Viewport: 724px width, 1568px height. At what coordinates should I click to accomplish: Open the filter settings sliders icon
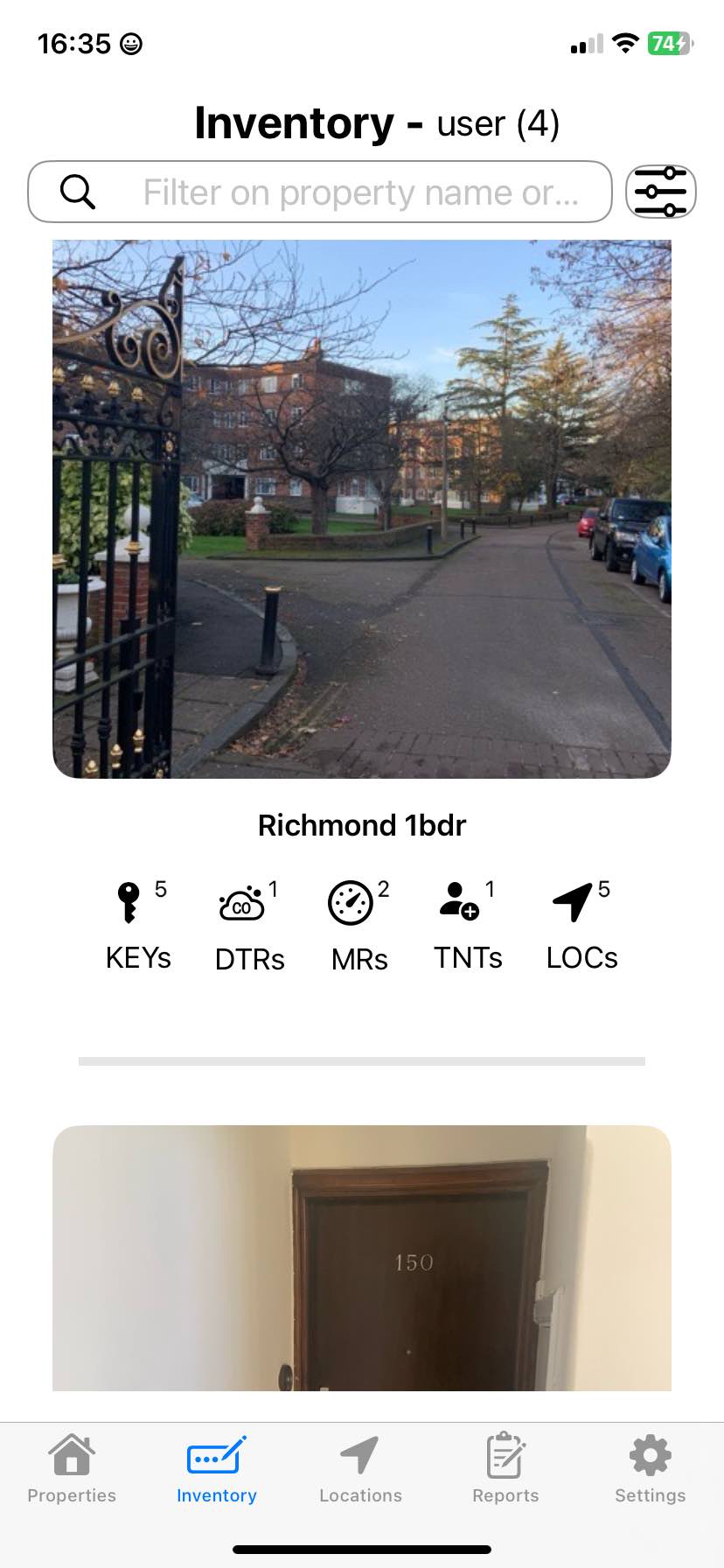click(660, 191)
